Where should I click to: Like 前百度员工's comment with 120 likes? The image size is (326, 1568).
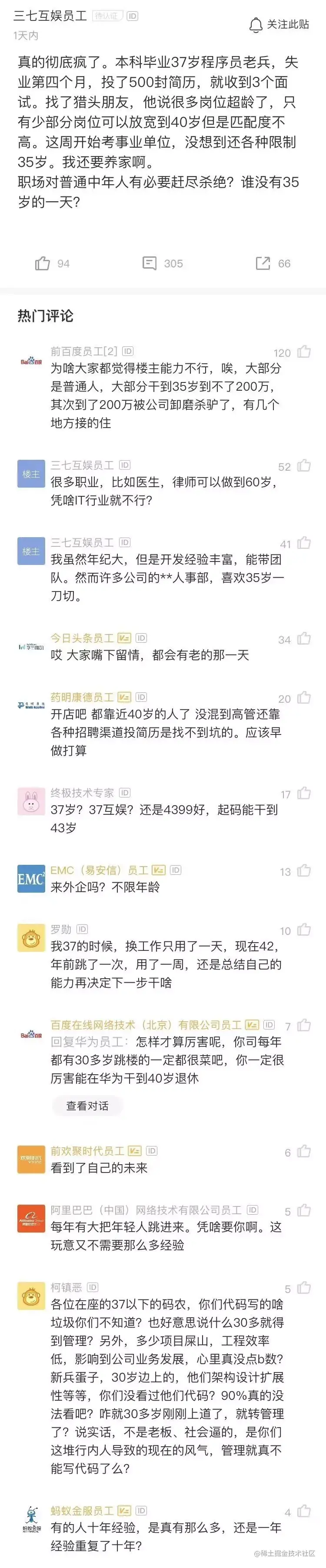click(303, 352)
